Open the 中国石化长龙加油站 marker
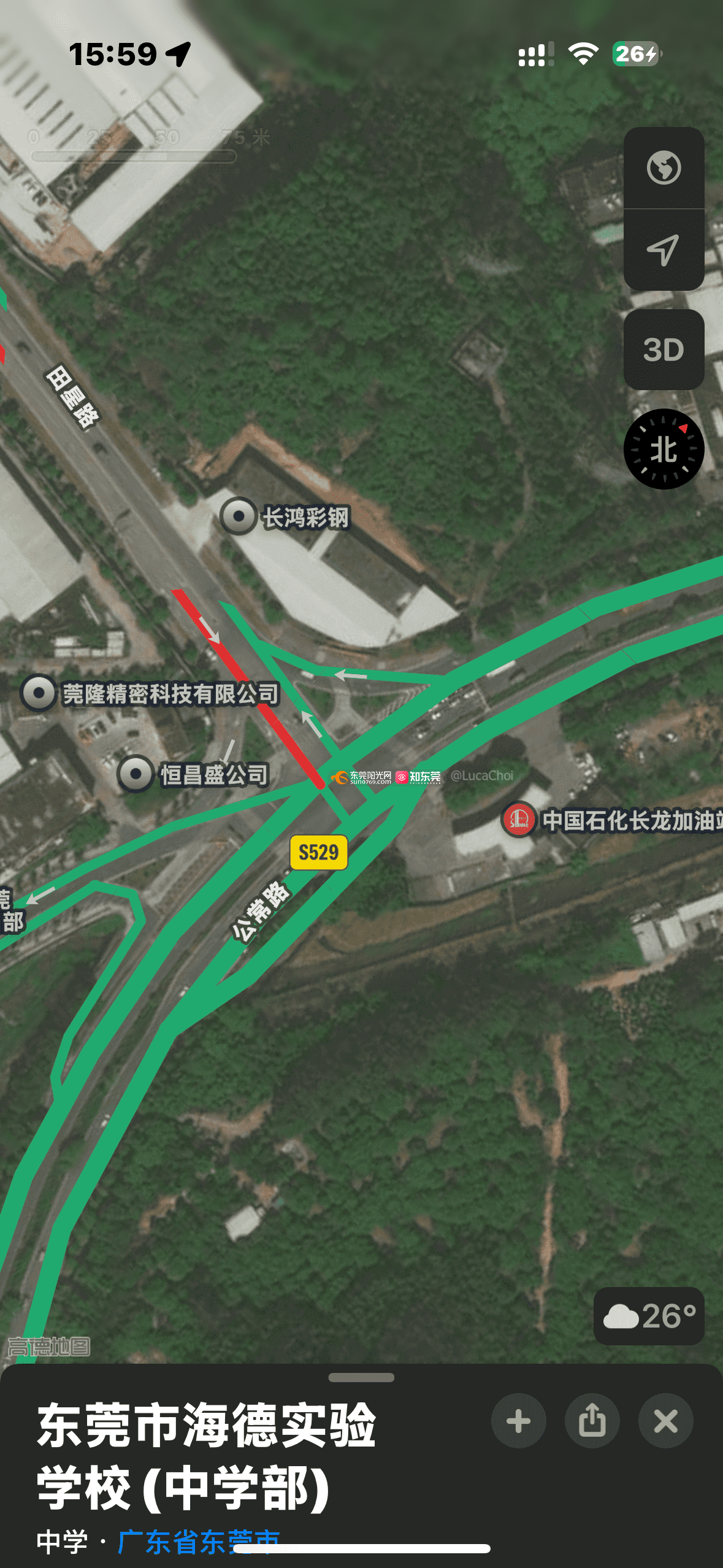723x1568 pixels. [x=519, y=820]
